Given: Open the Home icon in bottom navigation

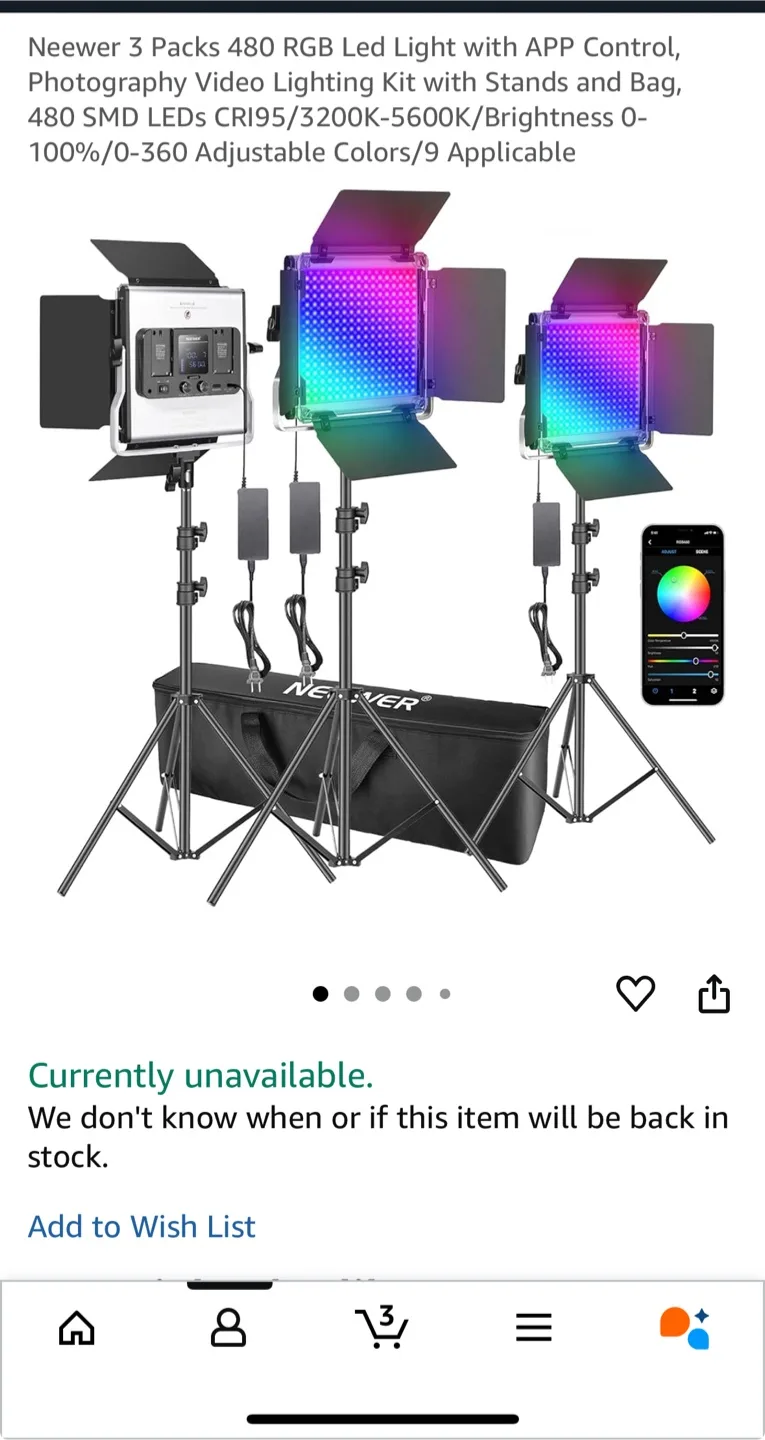Looking at the screenshot, I should (77, 1327).
